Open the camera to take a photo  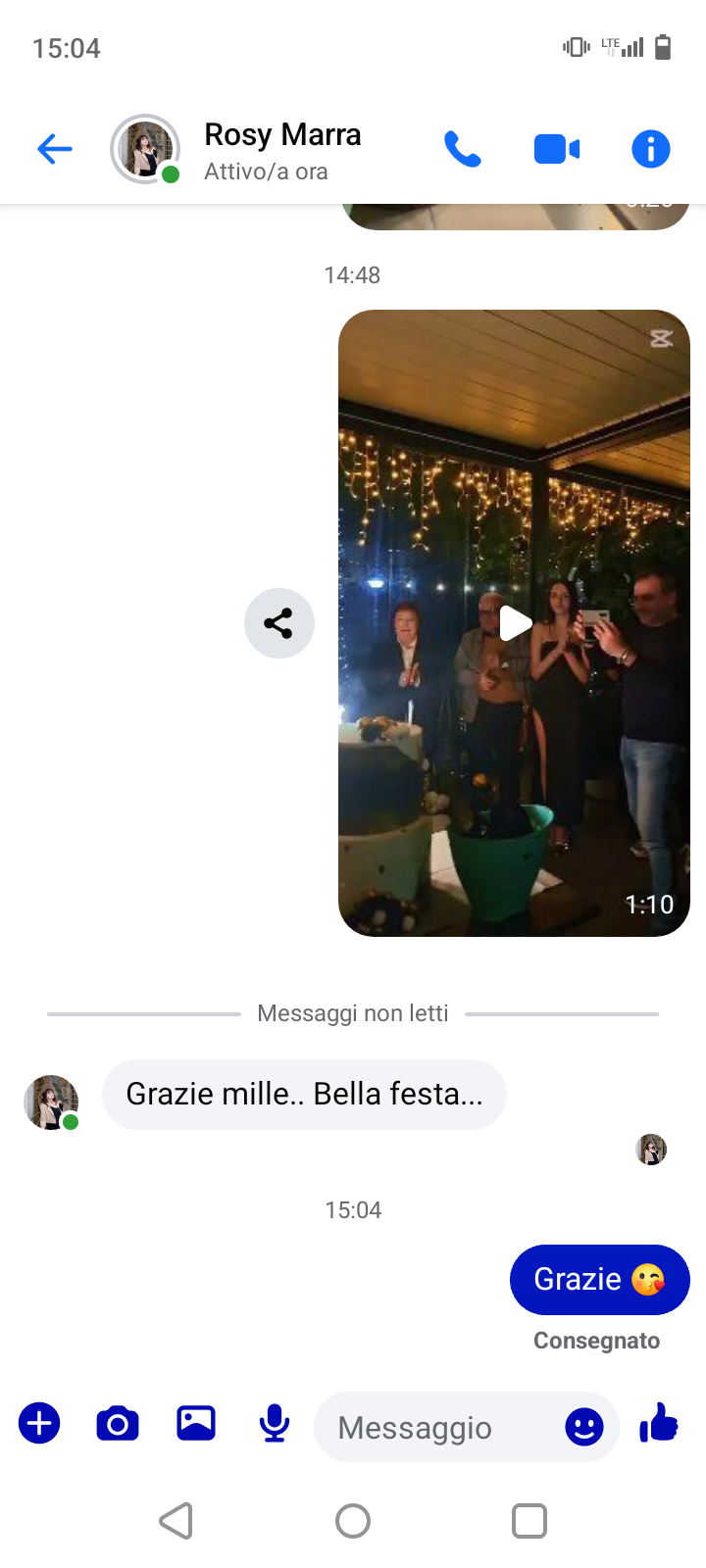coord(118,1423)
